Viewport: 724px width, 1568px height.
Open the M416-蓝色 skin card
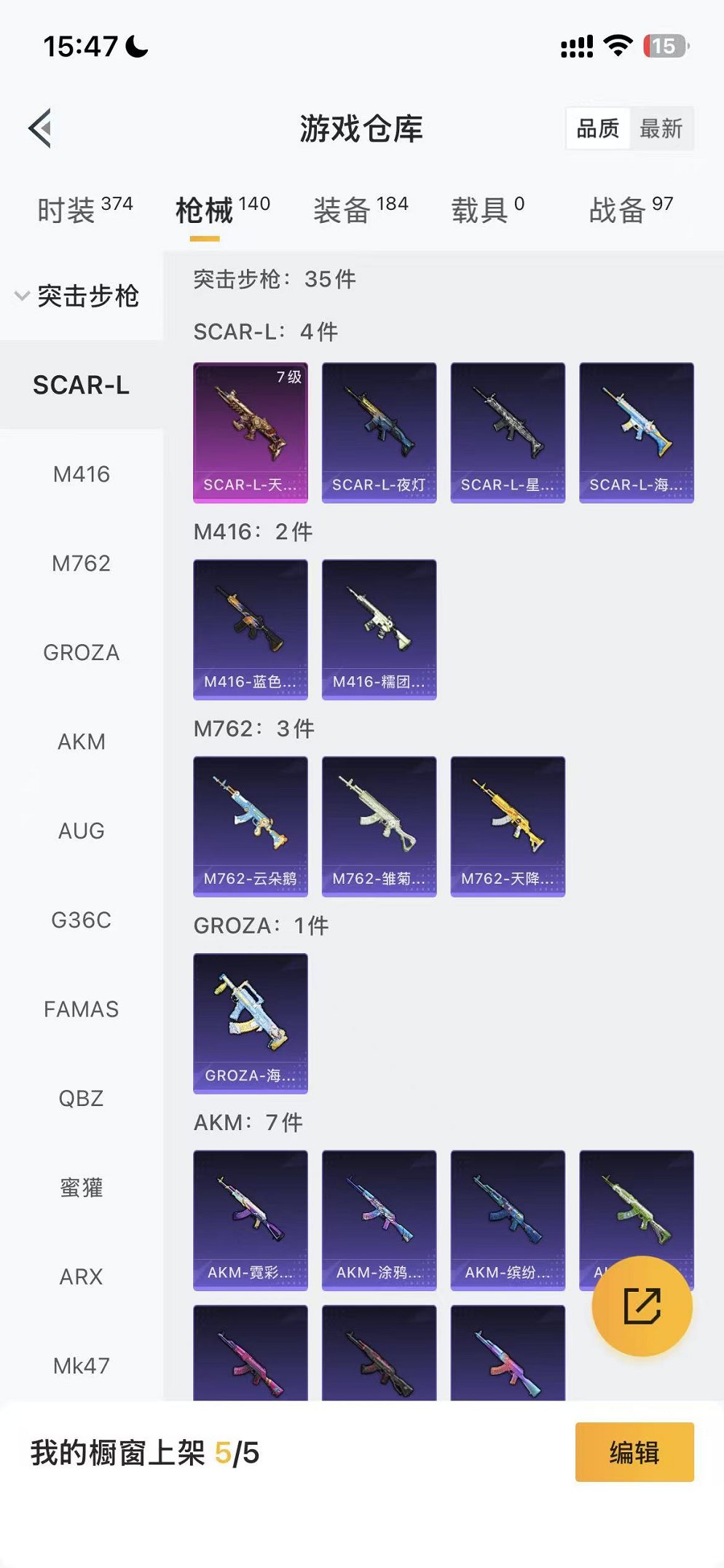250,629
